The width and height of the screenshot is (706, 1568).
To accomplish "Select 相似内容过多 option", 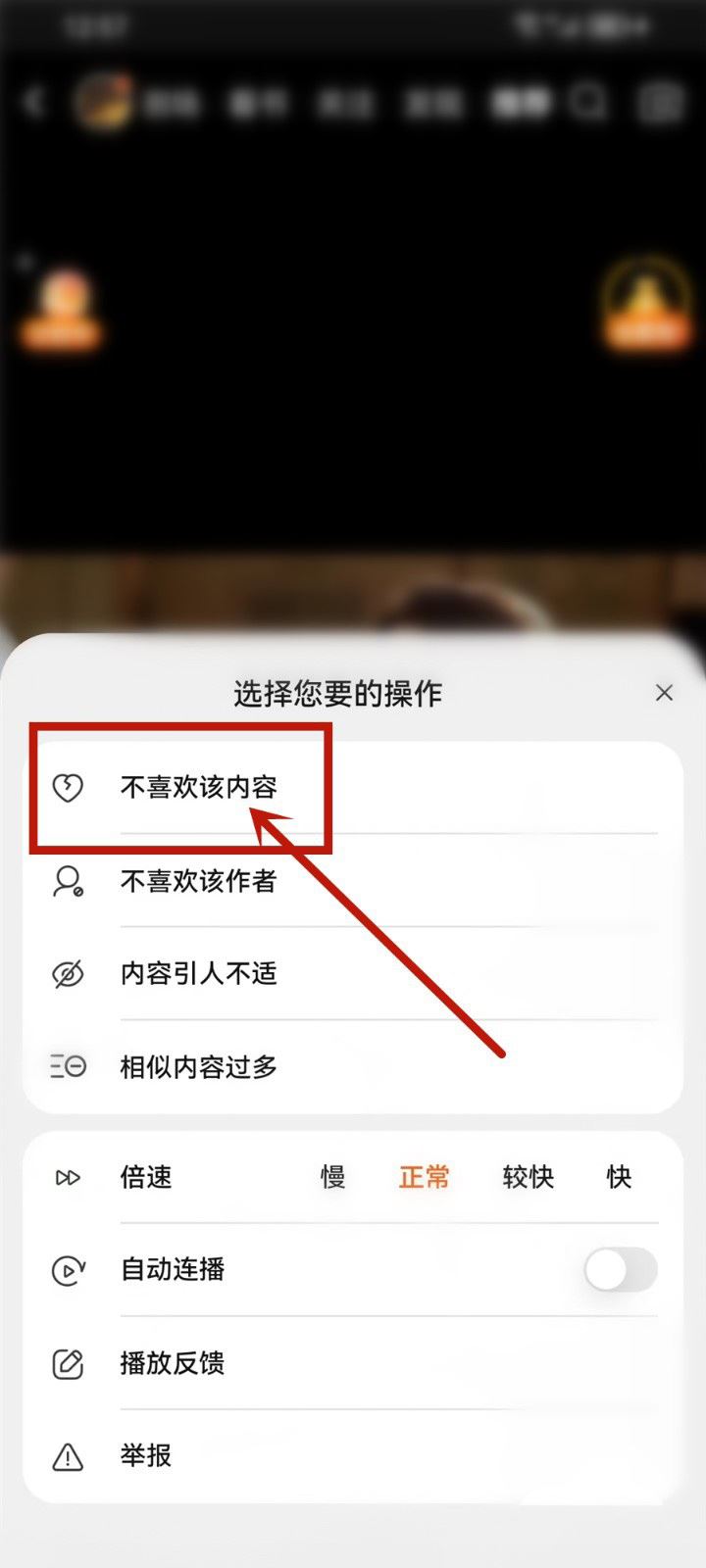I will tap(198, 1066).
